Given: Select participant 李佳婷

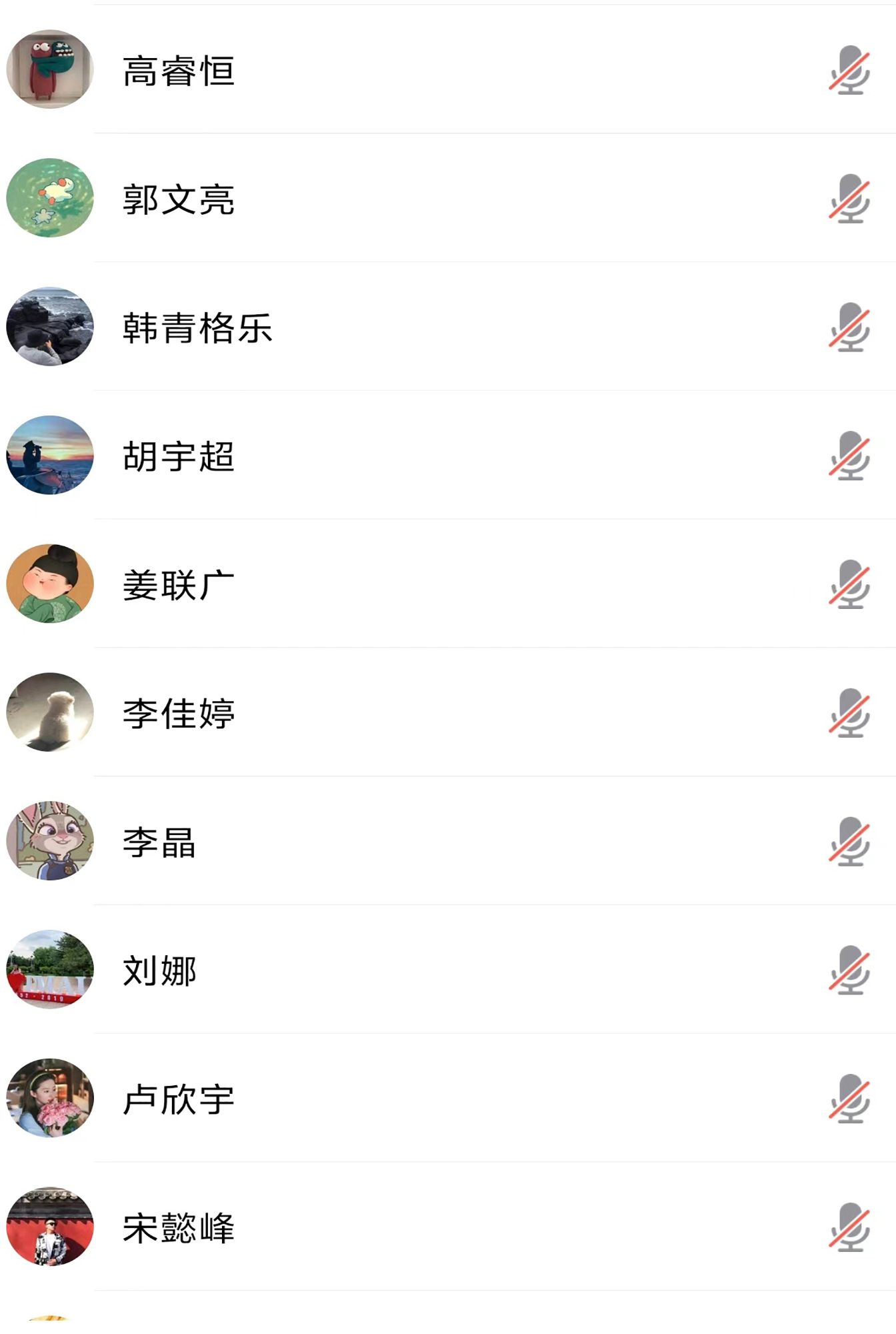Looking at the screenshot, I should tap(179, 713).
